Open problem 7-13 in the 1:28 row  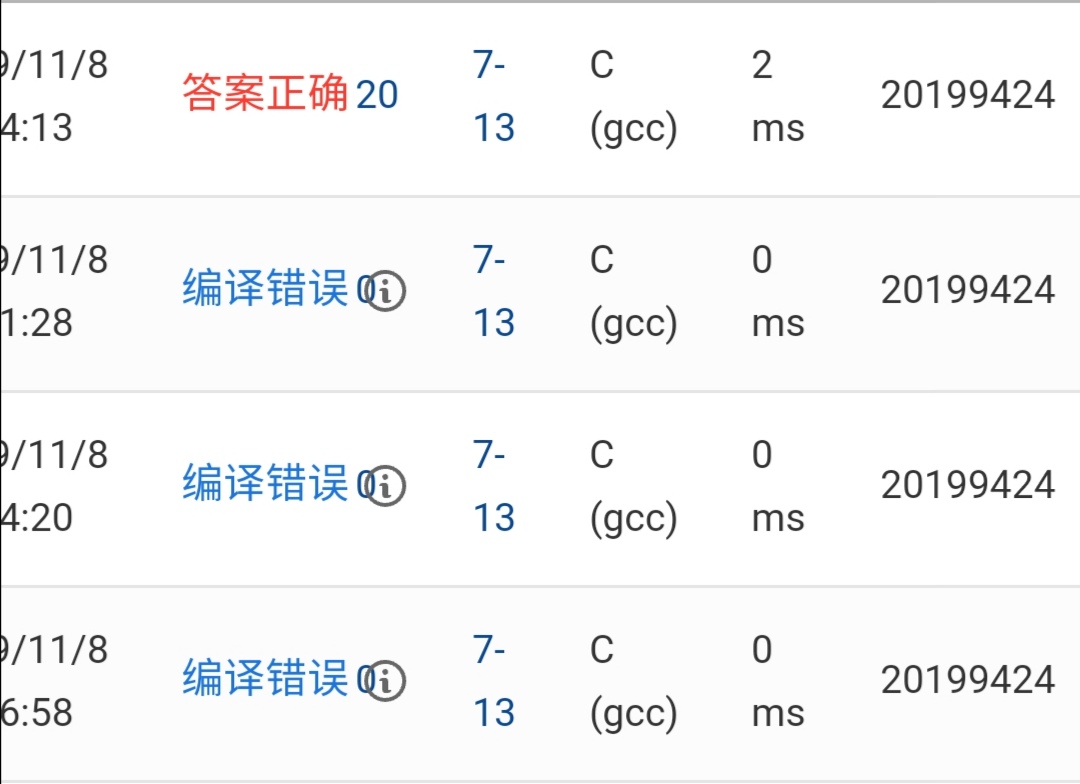pos(494,292)
